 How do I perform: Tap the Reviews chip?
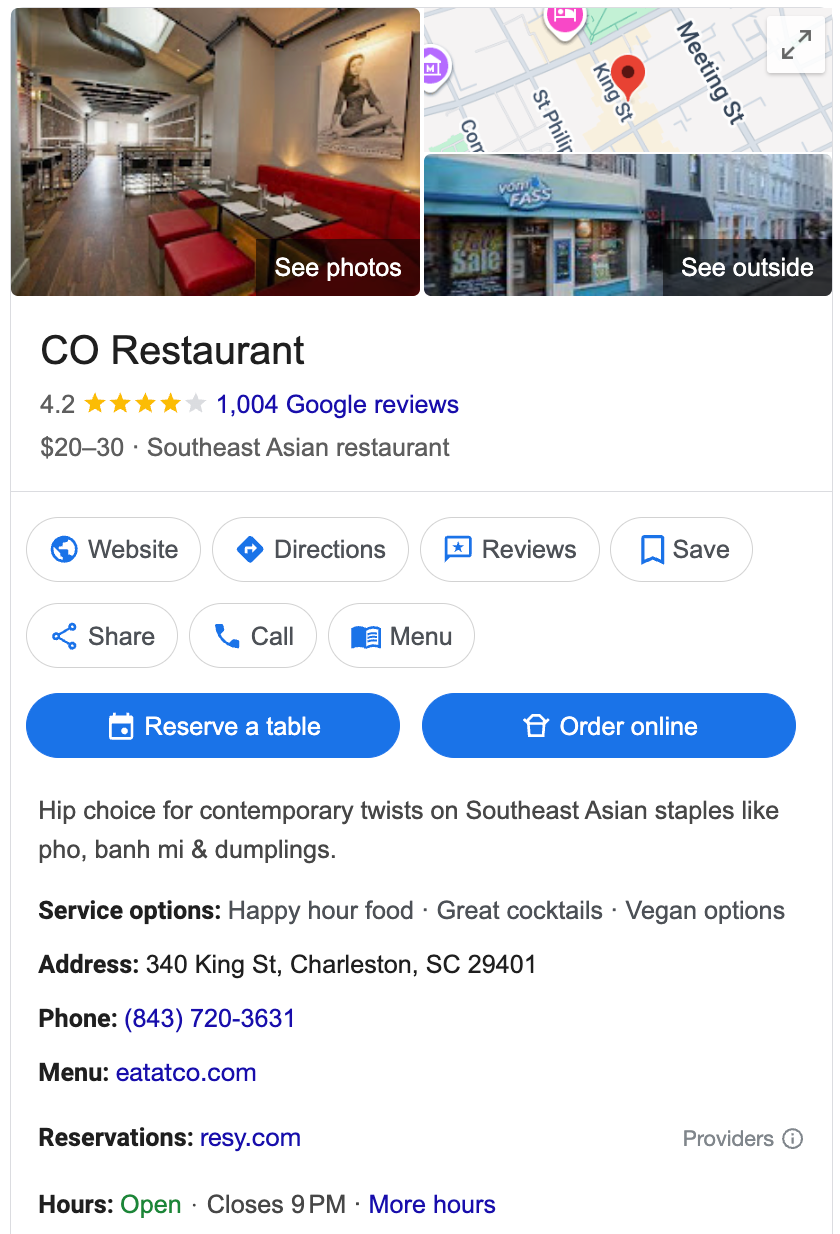(509, 549)
